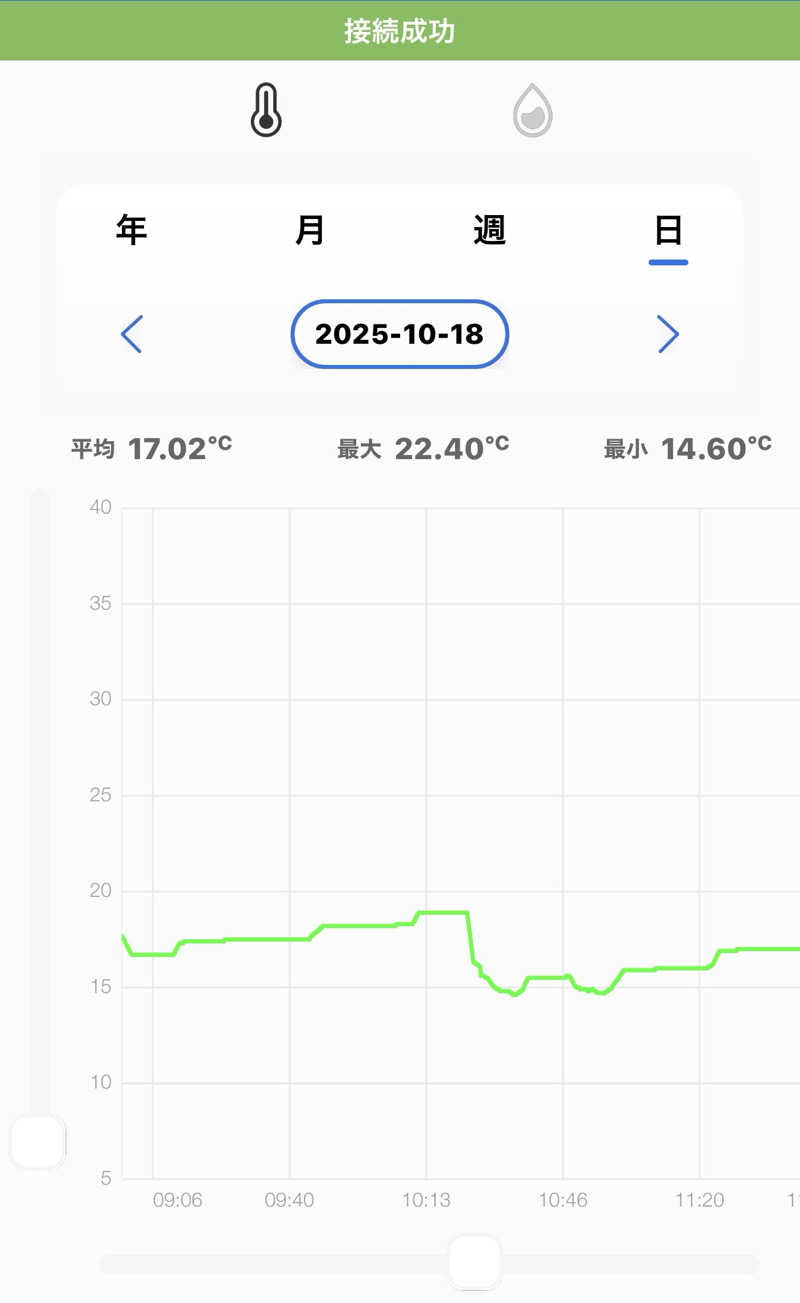Open the date picker for 2025-10-18

pos(400,334)
